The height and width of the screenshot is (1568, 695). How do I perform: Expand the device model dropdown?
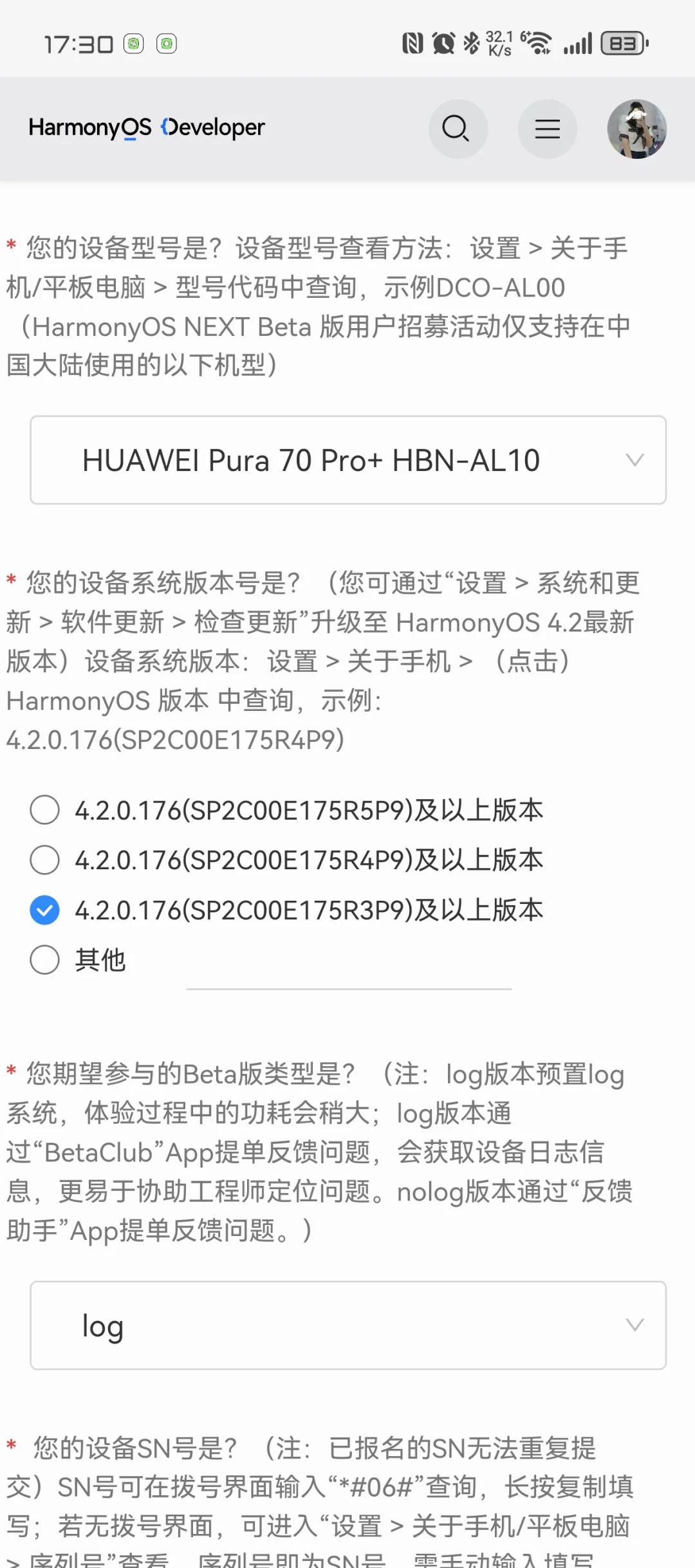tap(347, 460)
